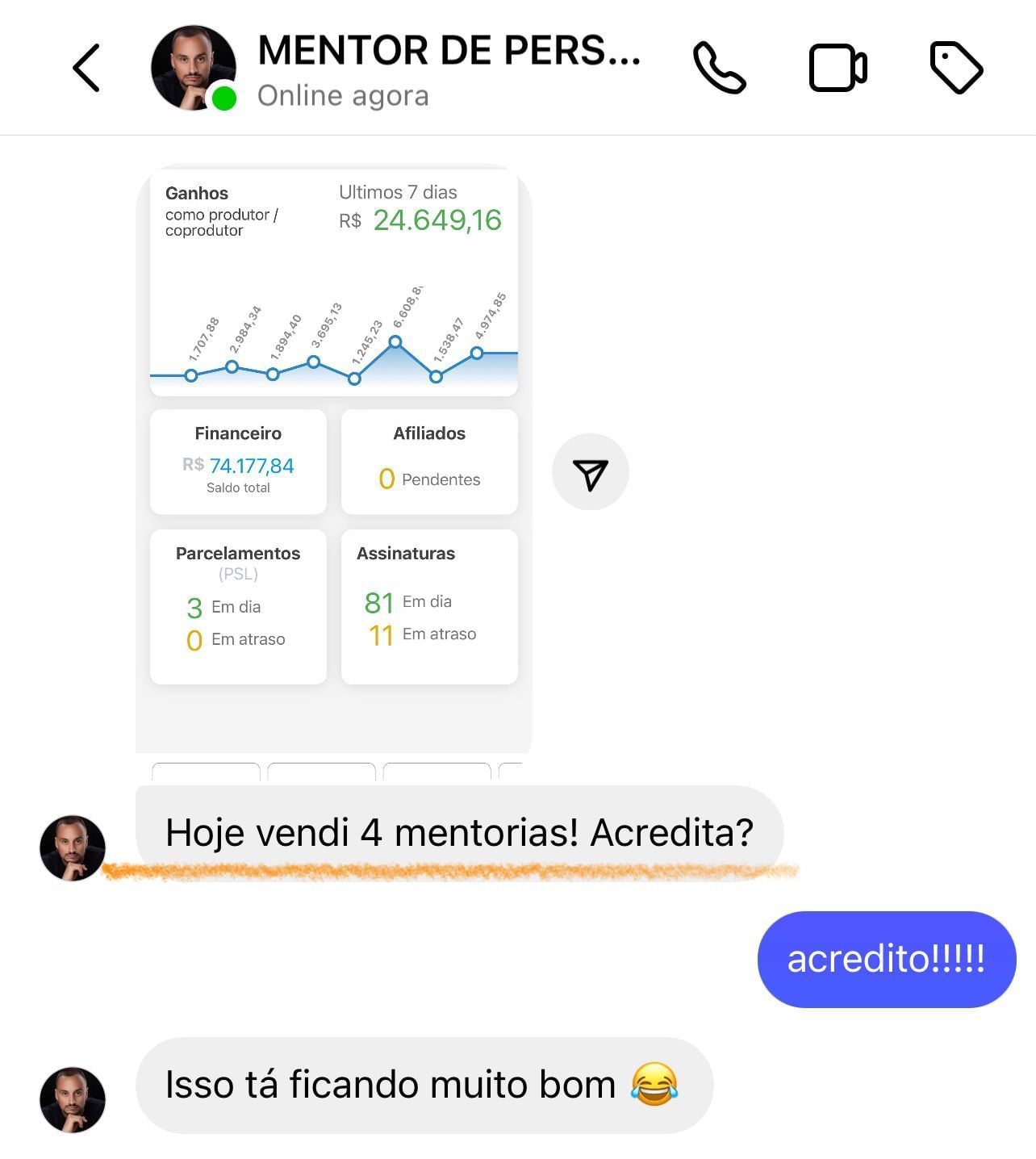1036x1159 pixels.
Task: Open sender avatar beside 'Isso tá ficando muito bom'
Action: [x=73, y=1100]
